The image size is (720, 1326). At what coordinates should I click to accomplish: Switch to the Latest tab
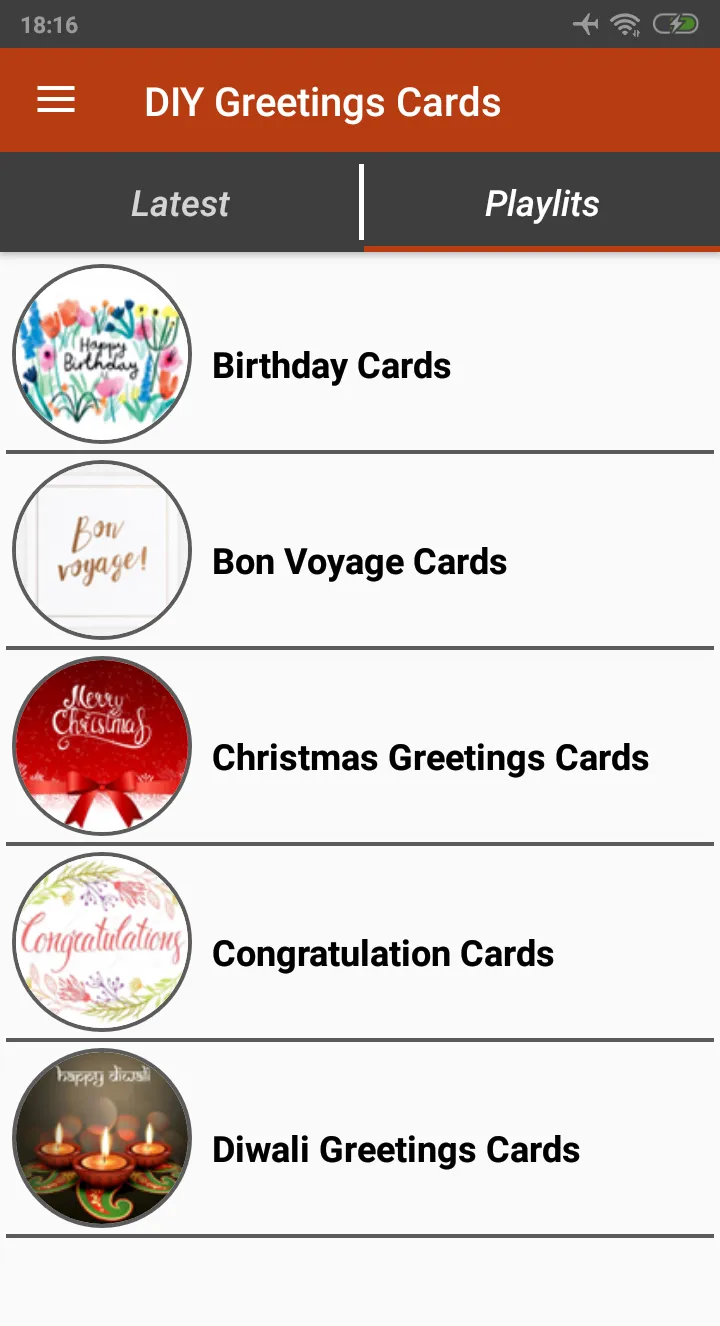click(x=180, y=203)
